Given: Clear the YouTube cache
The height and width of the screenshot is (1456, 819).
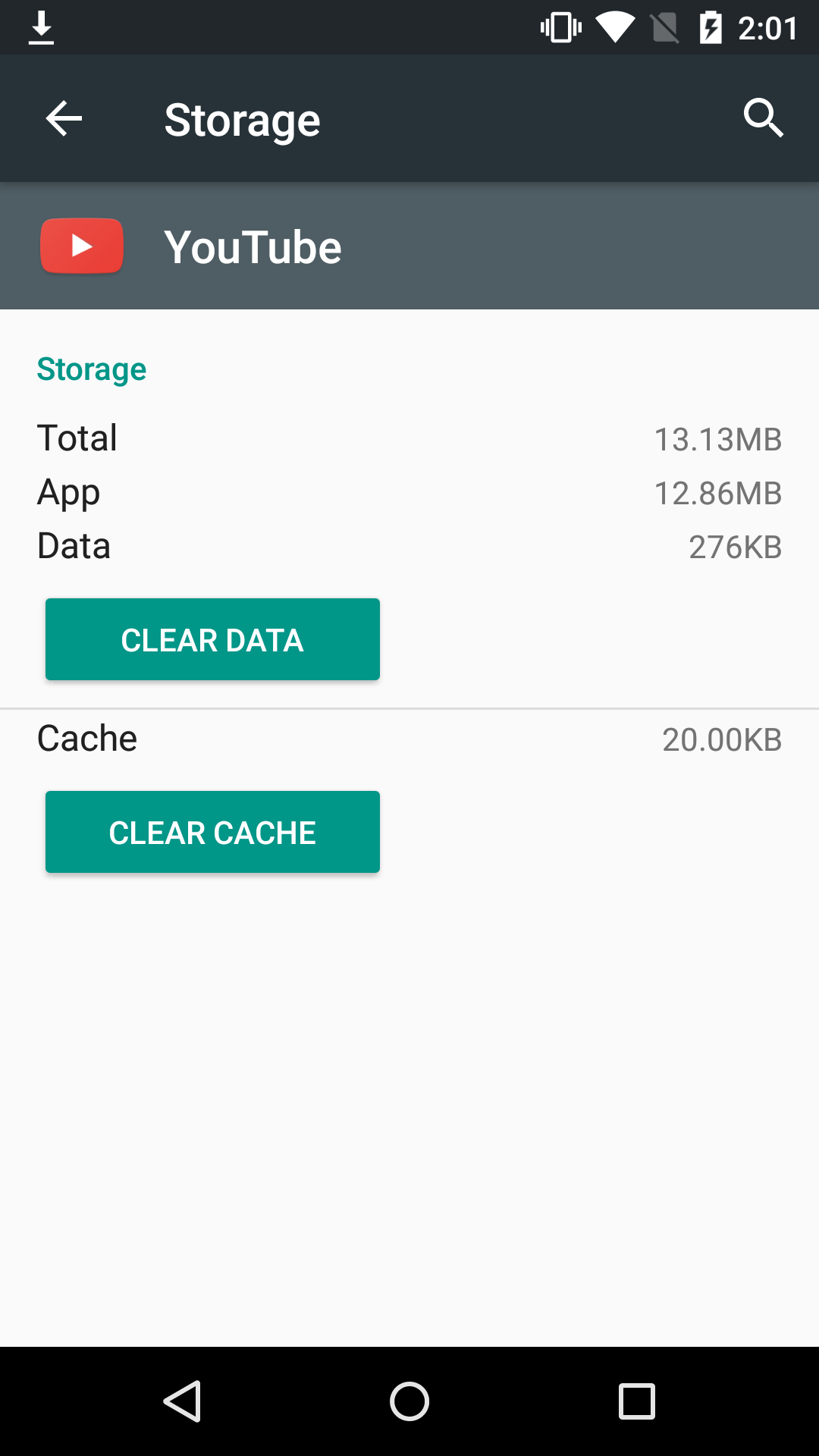Looking at the screenshot, I should [x=212, y=832].
